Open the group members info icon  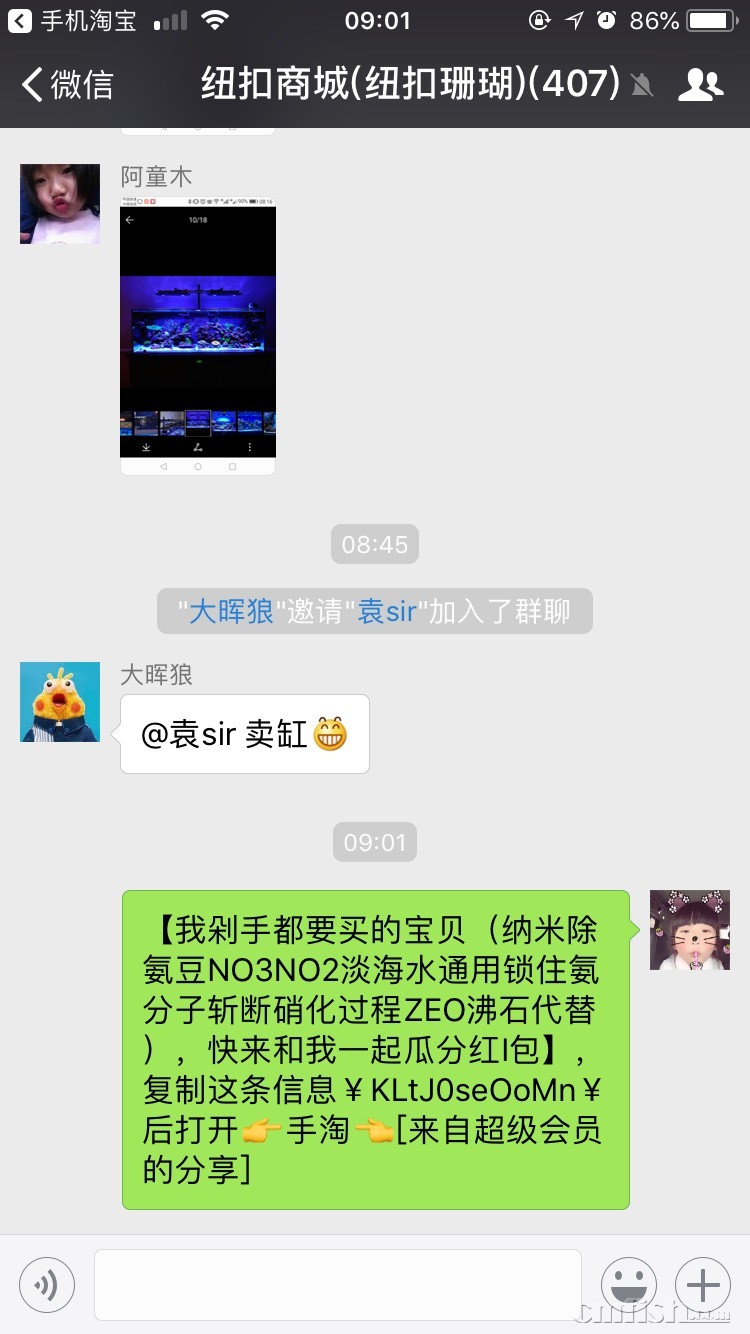[700, 85]
